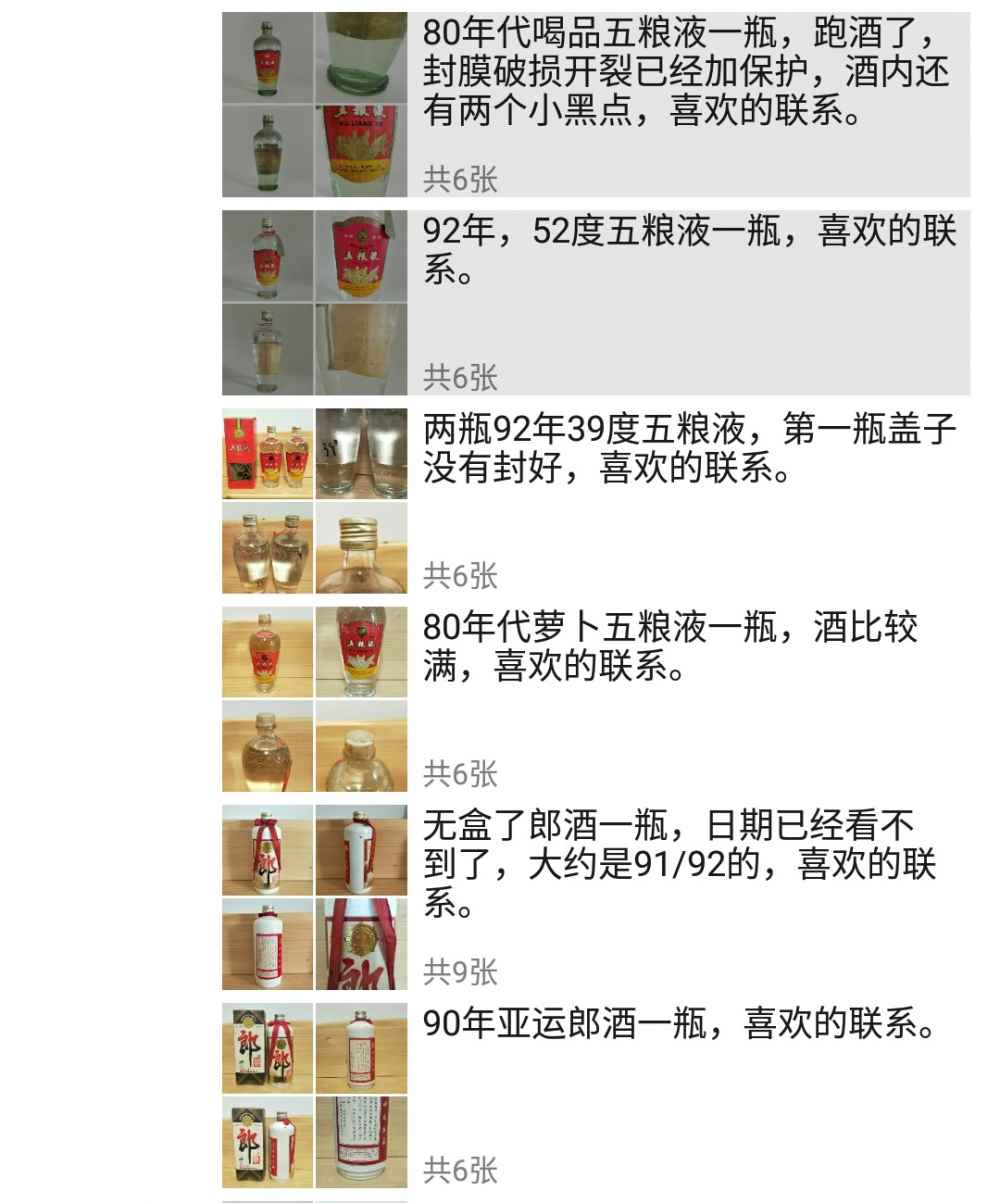Open the 92年 52度五粮液 post
Viewport: 1000px width, 1203px height.
[688, 252]
